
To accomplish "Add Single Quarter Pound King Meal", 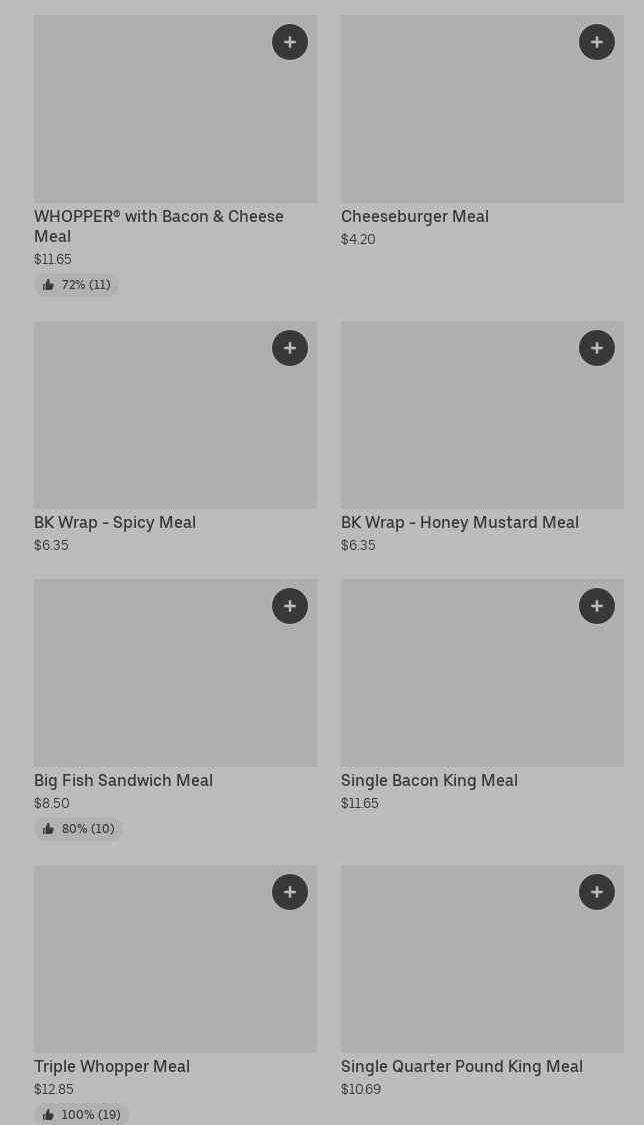I will [597, 892].
